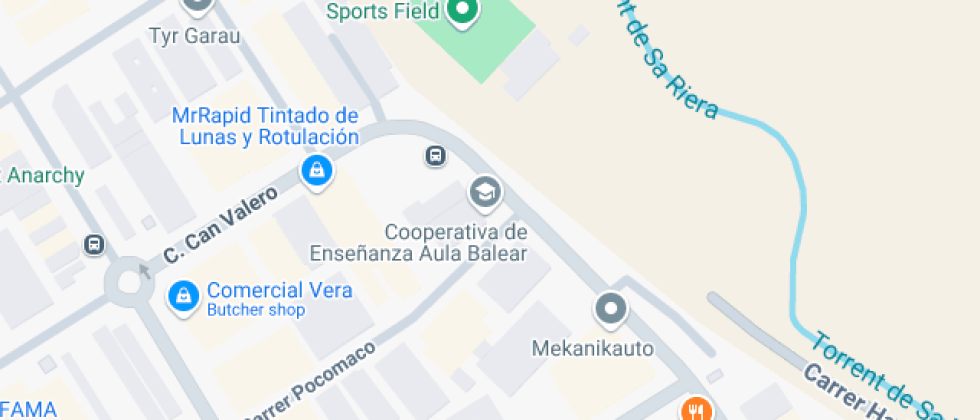
Task: Open the Comercial Vera butcher shop marker
Action: 183,295
